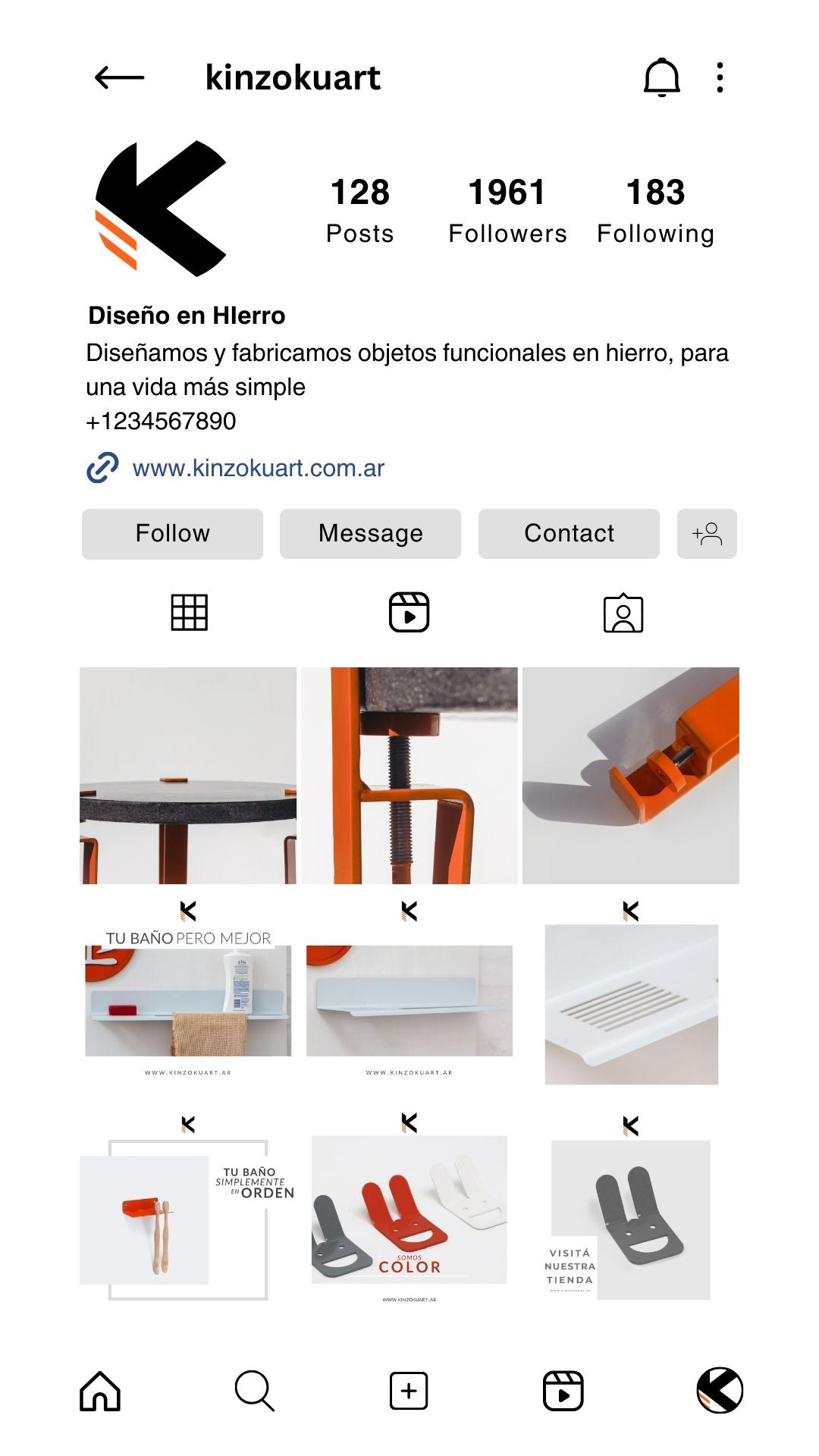Open the suggested people button
Image resolution: width=819 pixels, height=1456 pixels.
pos(707,534)
